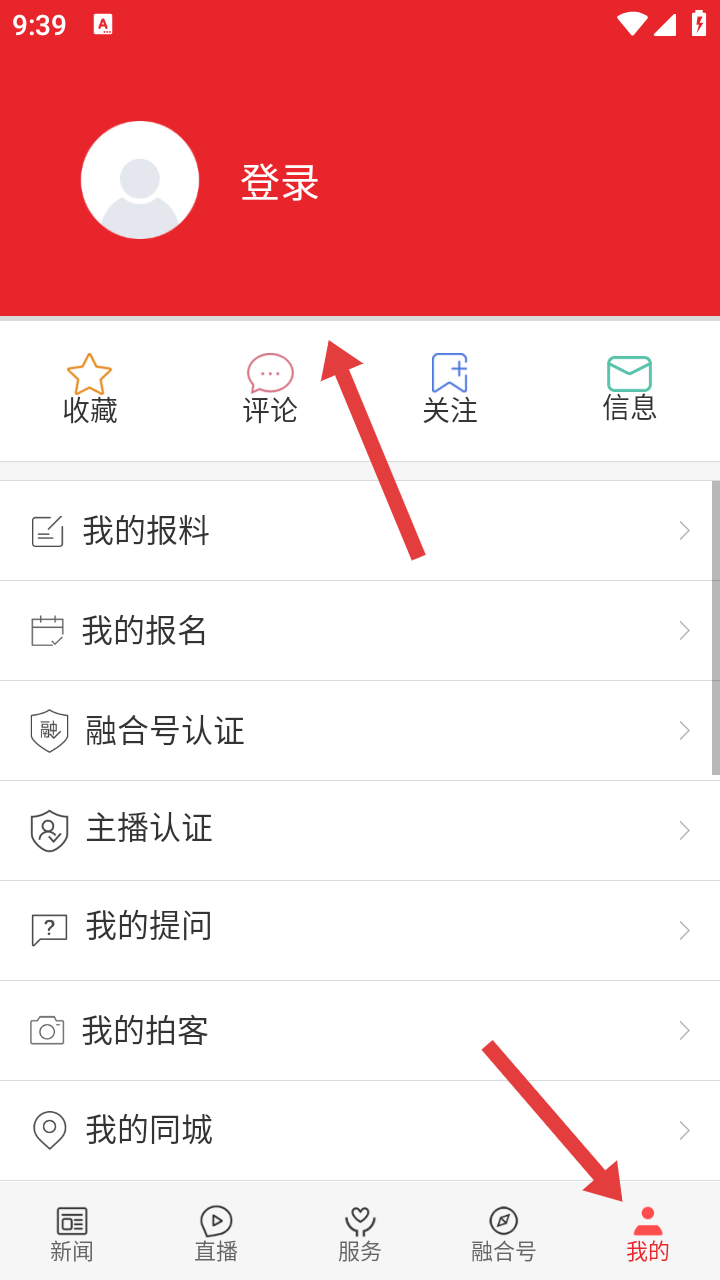The width and height of the screenshot is (720, 1280).
Task: Switch to the 融合号 tab
Action: point(504,1234)
